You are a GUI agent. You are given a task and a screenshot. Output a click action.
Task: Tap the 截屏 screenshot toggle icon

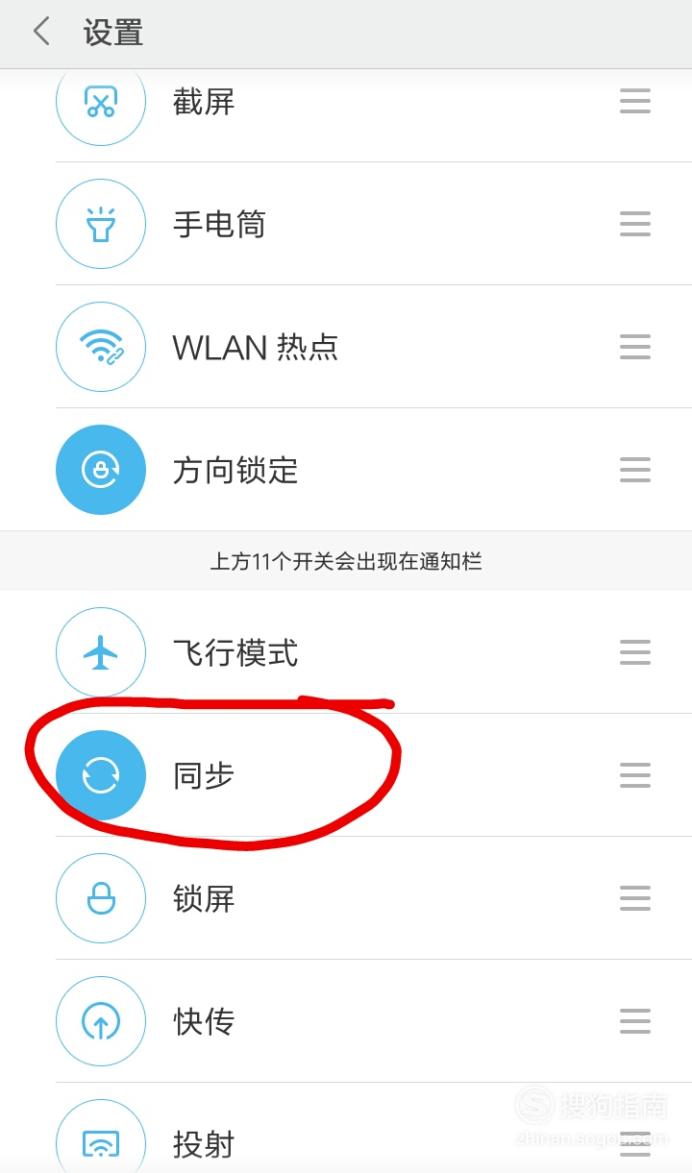pyautogui.click(x=101, y=102)
